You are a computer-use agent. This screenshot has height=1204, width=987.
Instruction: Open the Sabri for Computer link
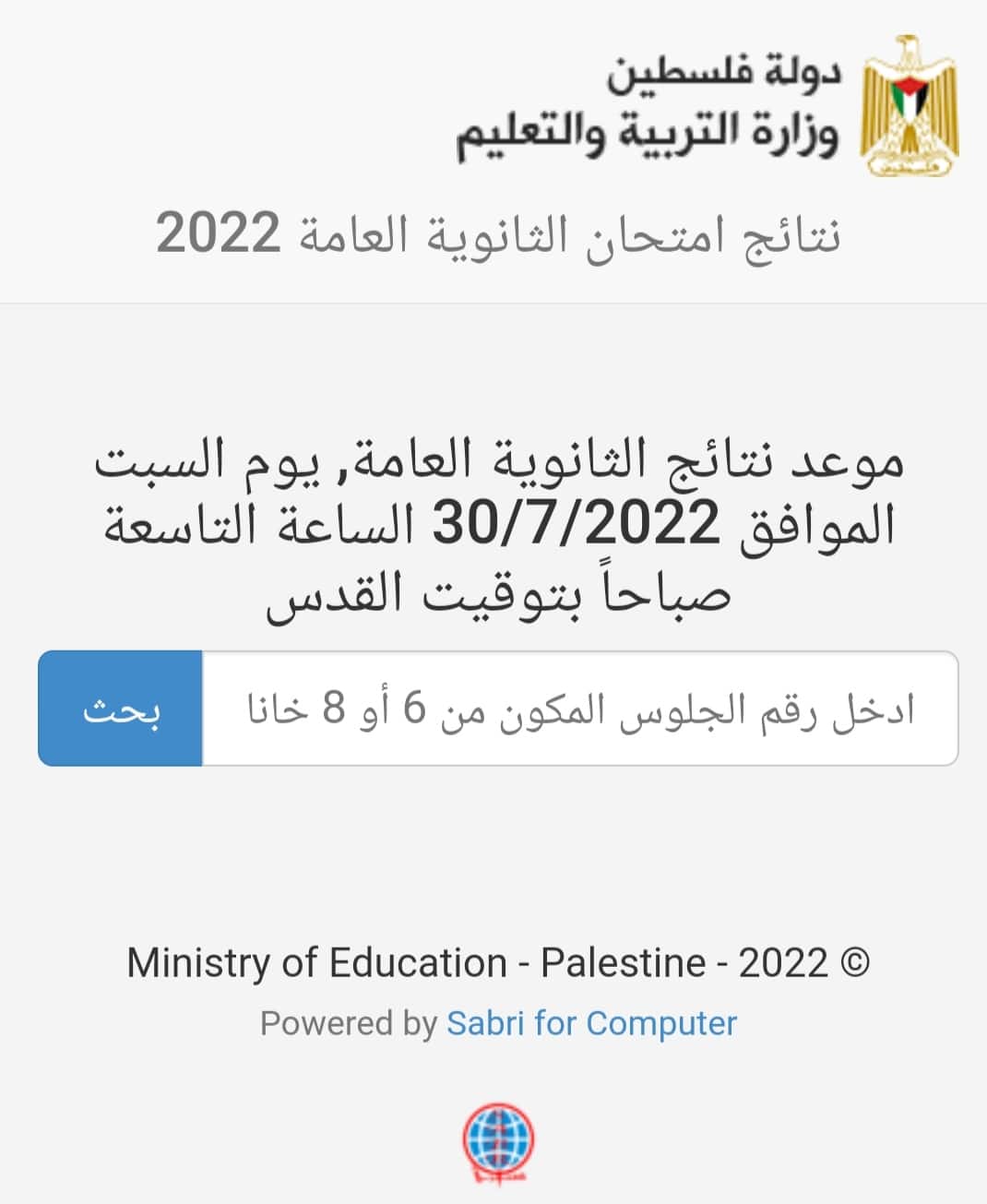pyautogui.click(x=591, y=1023)
